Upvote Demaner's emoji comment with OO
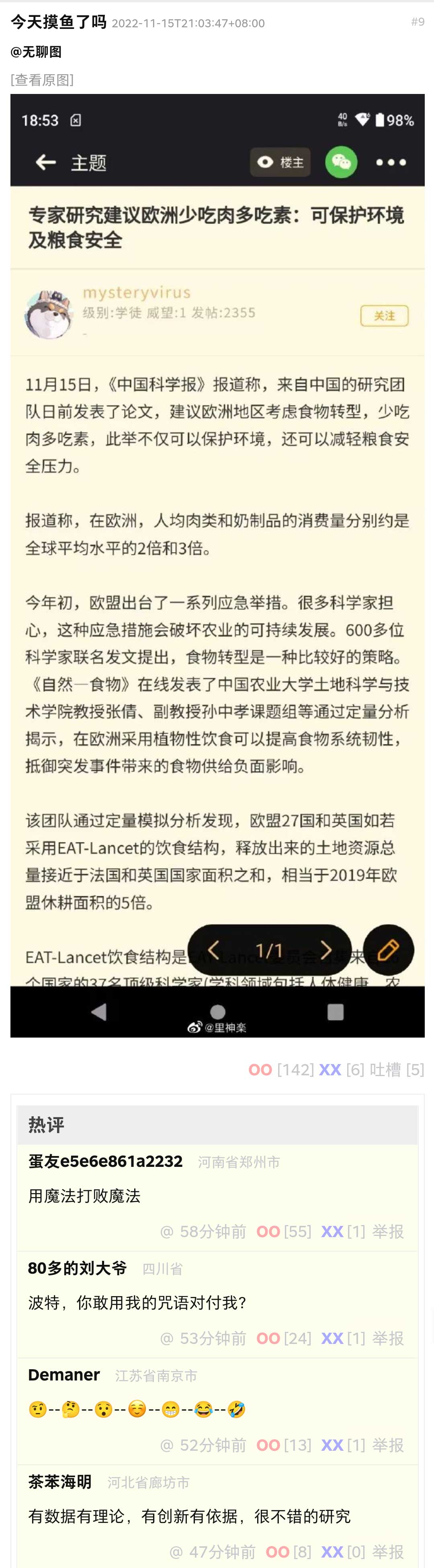This screenshot has width=434, height=1568. click(x=268, y=1444)
